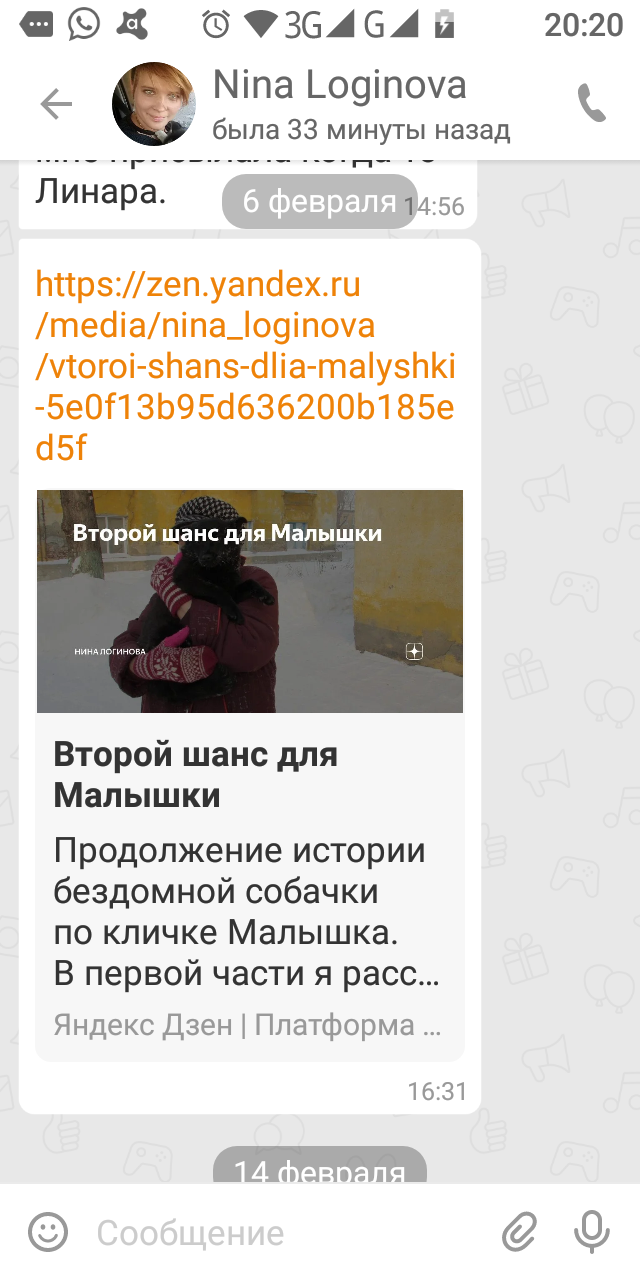Open the zen.yandex.ru article link

(x=246, y=366)
